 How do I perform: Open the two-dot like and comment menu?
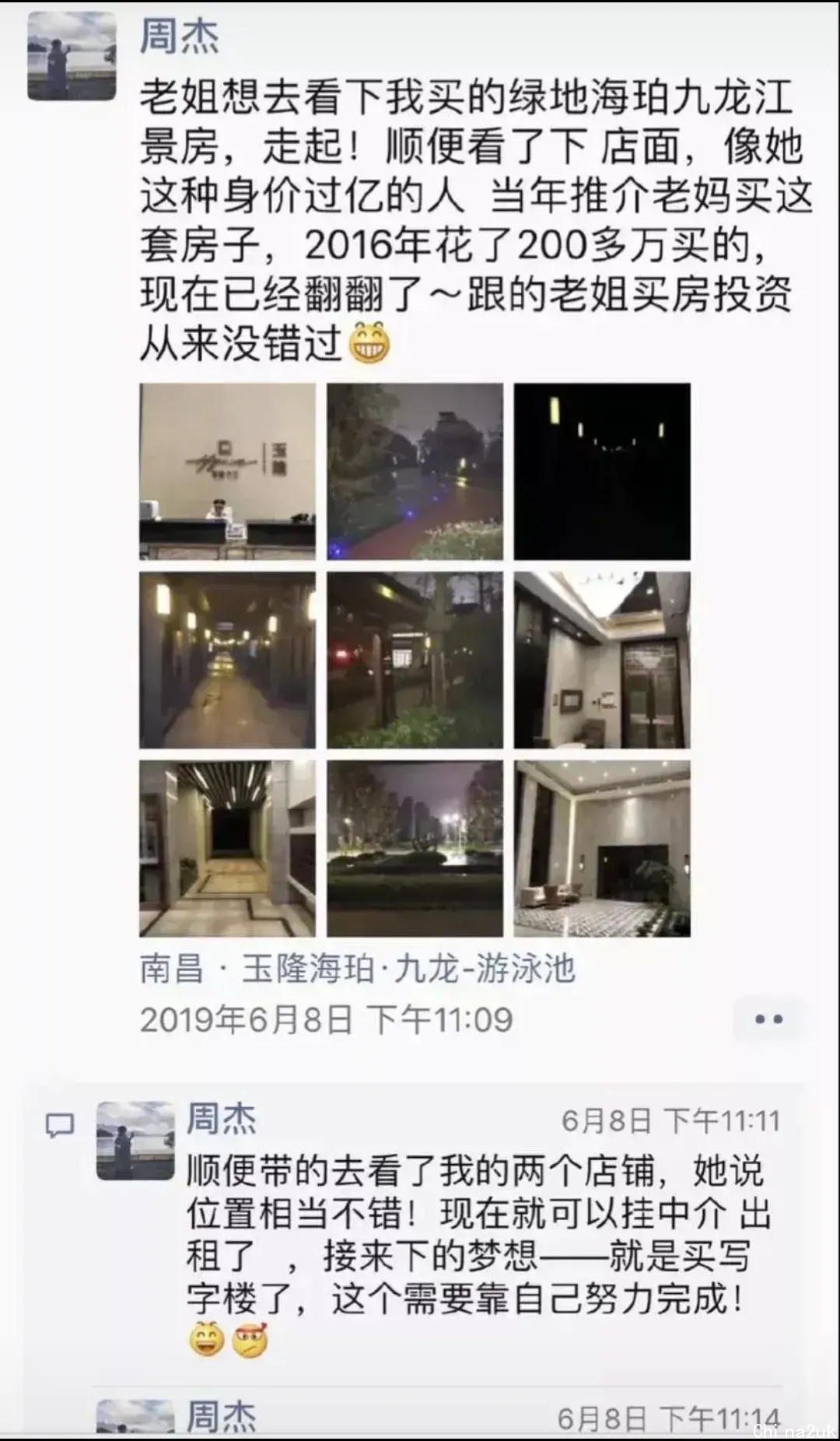768,1019
